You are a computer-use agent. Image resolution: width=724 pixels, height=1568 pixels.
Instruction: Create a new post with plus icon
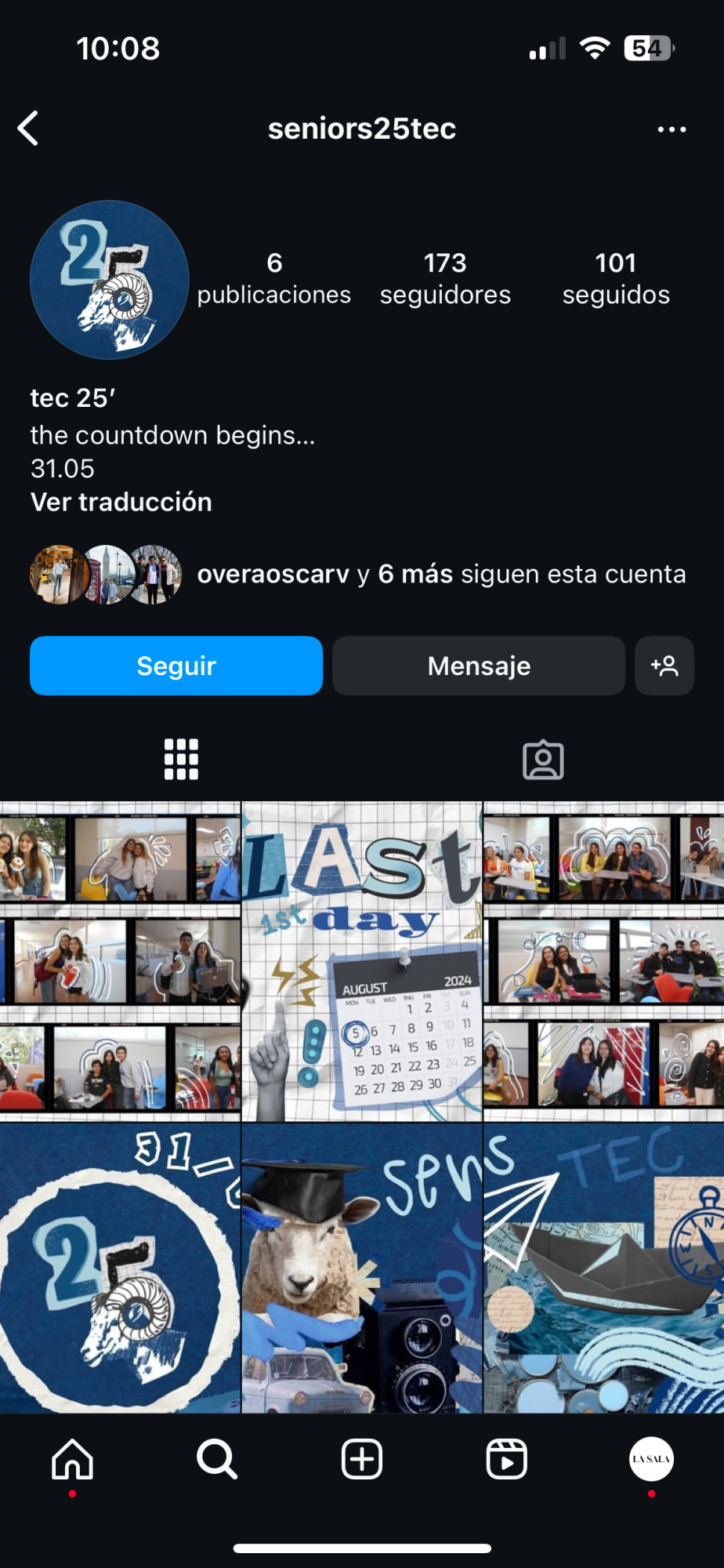[362, 1459]
